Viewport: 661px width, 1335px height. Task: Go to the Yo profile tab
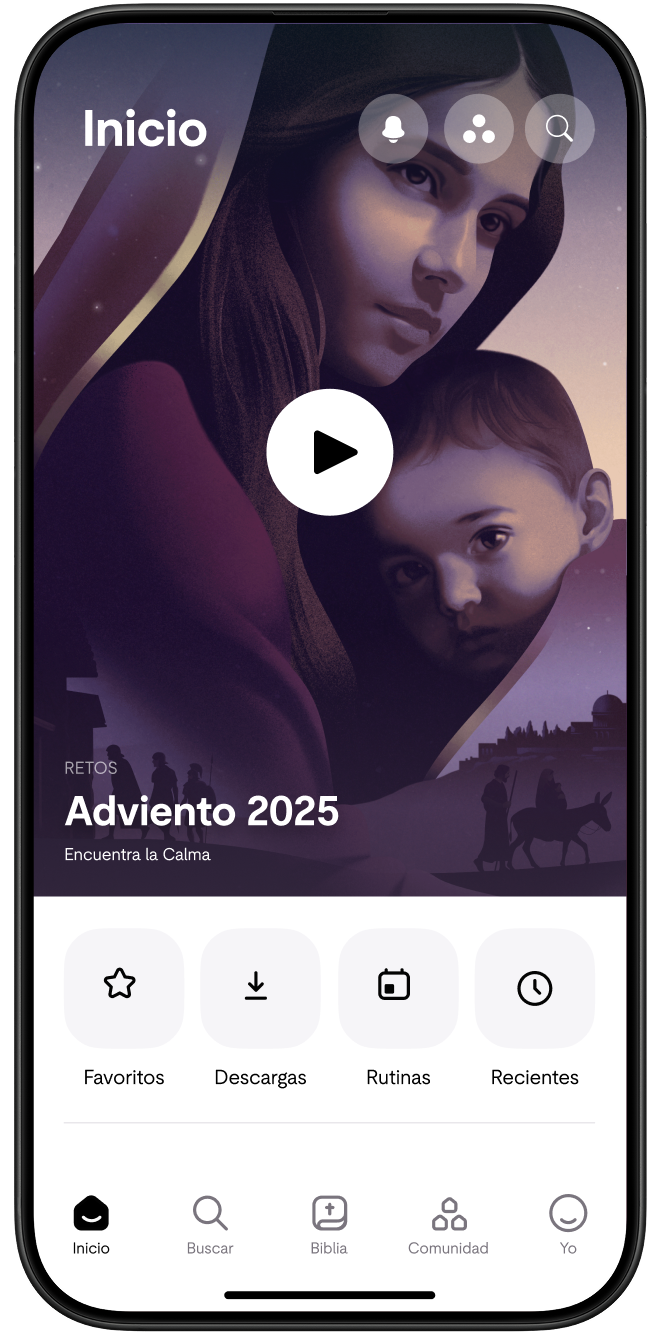click(568, 1224)
